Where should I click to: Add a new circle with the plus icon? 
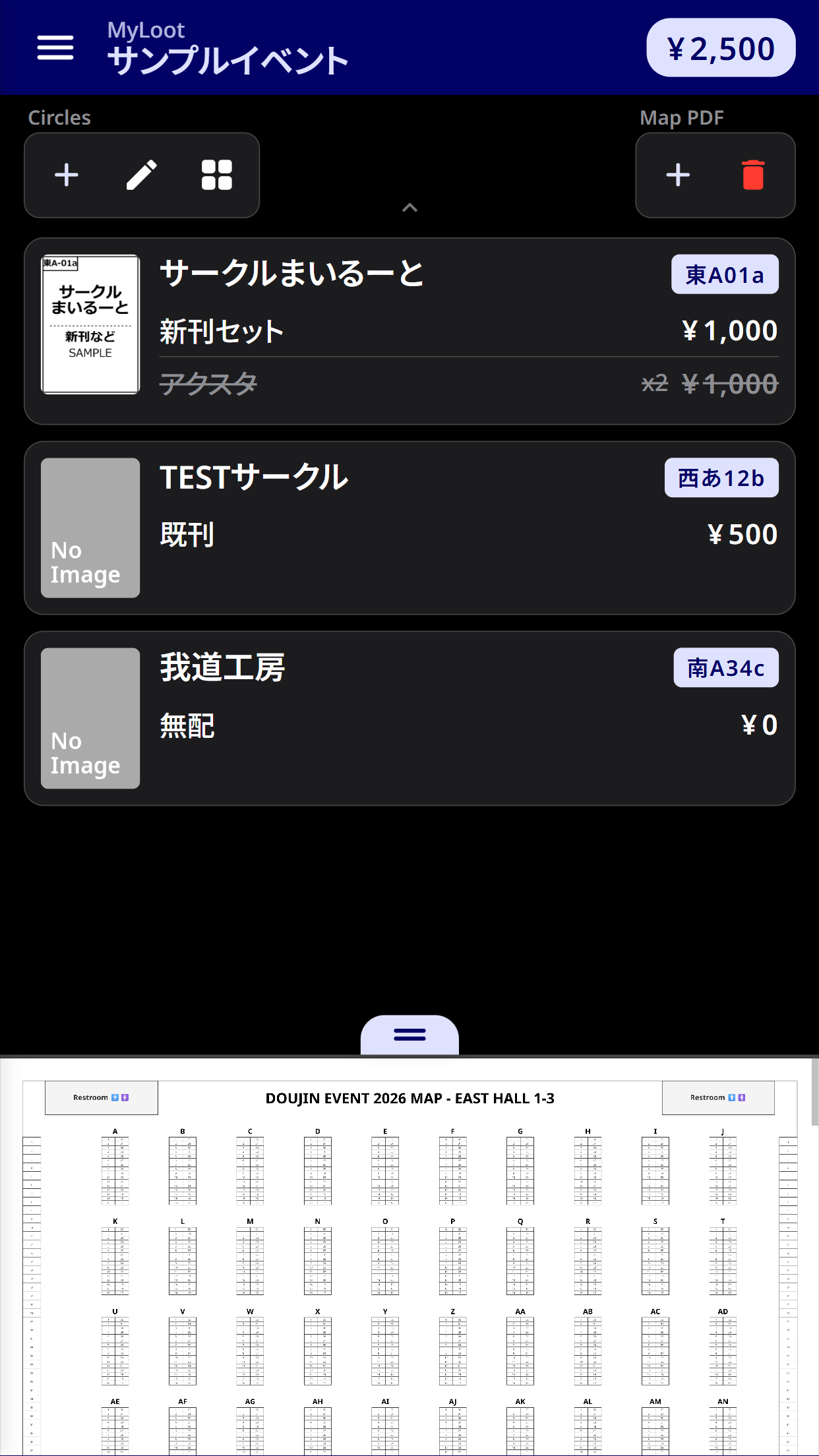pyautogui.click(x=67, y=175)
